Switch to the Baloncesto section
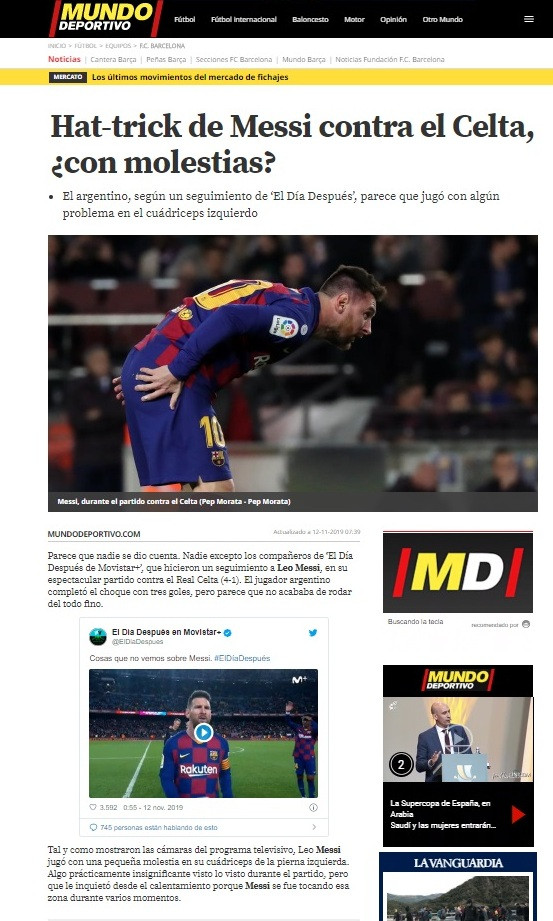Screen dimensions: 553x921 coord(310,19)
